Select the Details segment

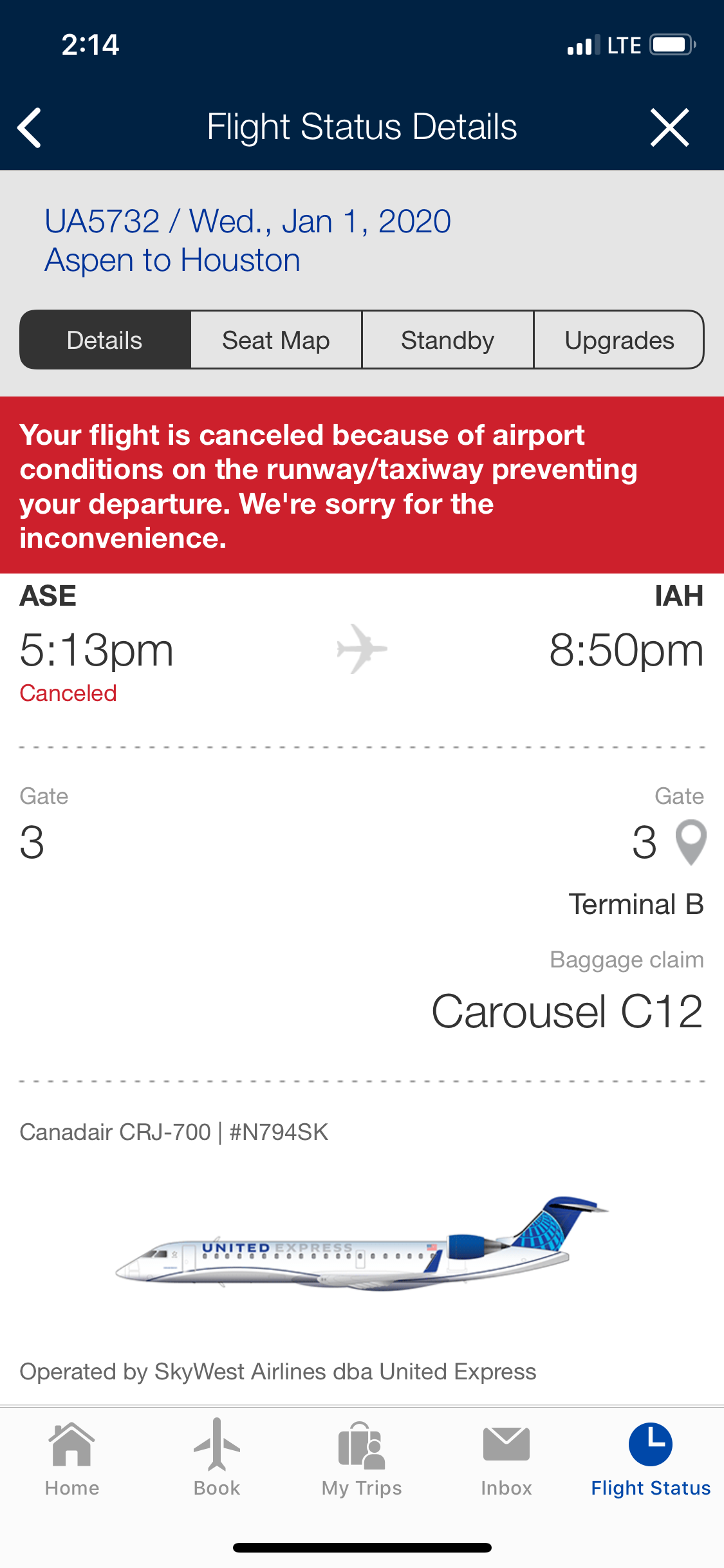click(105, 340)
